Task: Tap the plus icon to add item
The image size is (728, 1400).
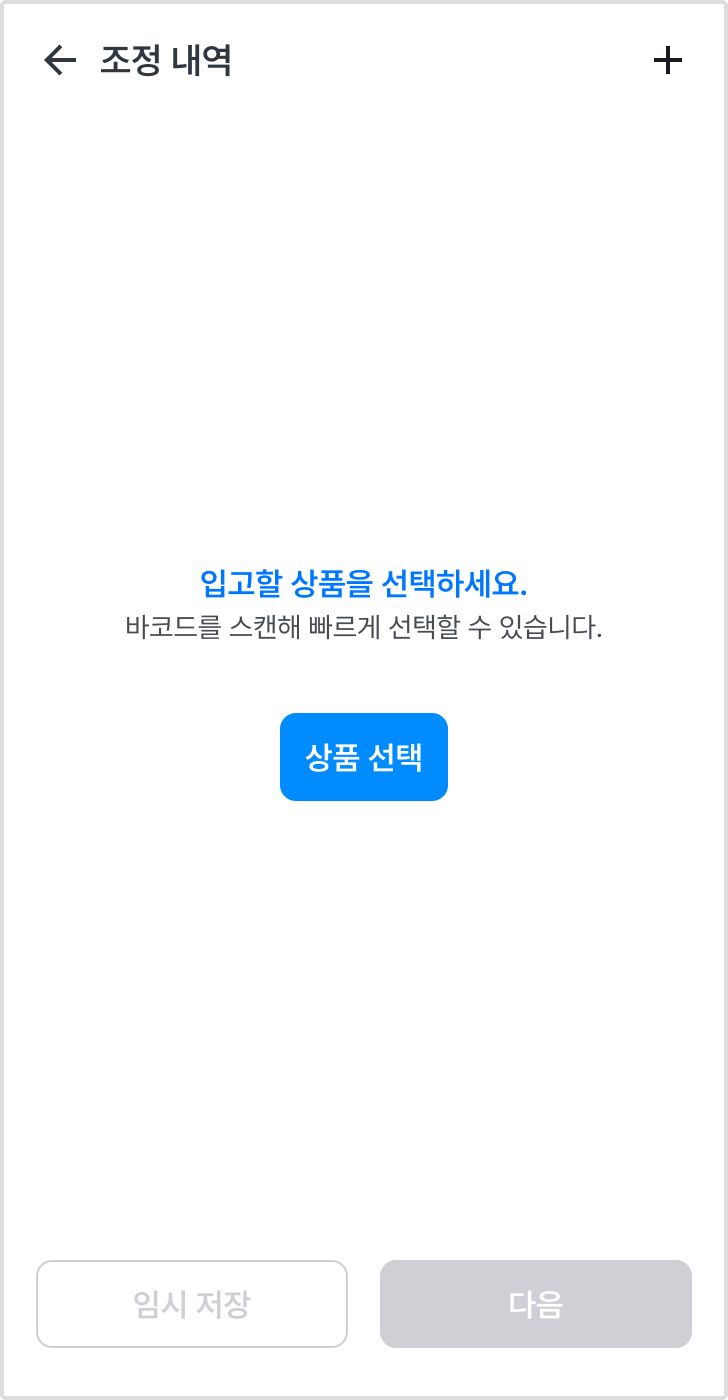Action: (667, 61)
